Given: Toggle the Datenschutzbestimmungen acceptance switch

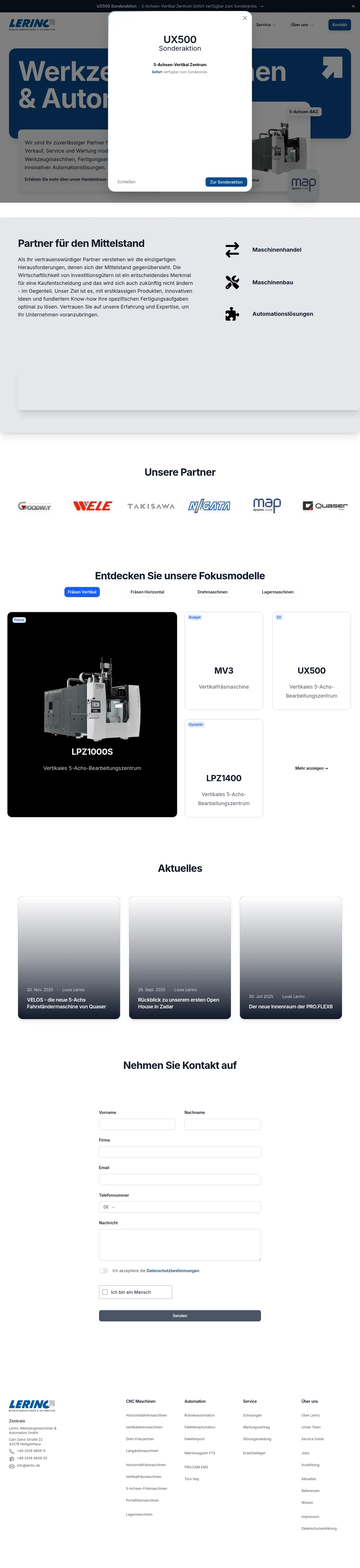Looking at the screenshot, I should (103, 1270).
